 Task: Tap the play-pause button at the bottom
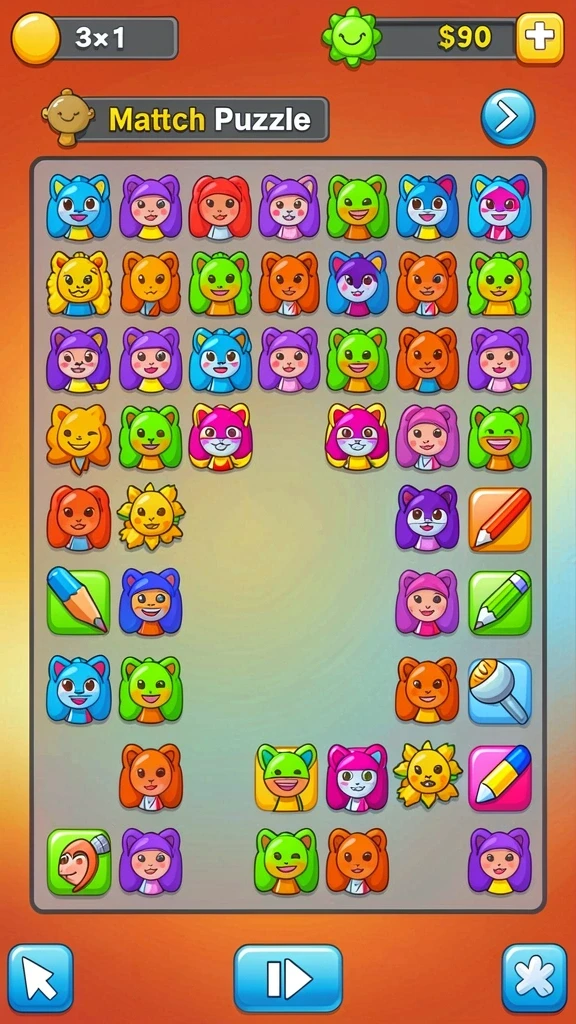point(288,978)
